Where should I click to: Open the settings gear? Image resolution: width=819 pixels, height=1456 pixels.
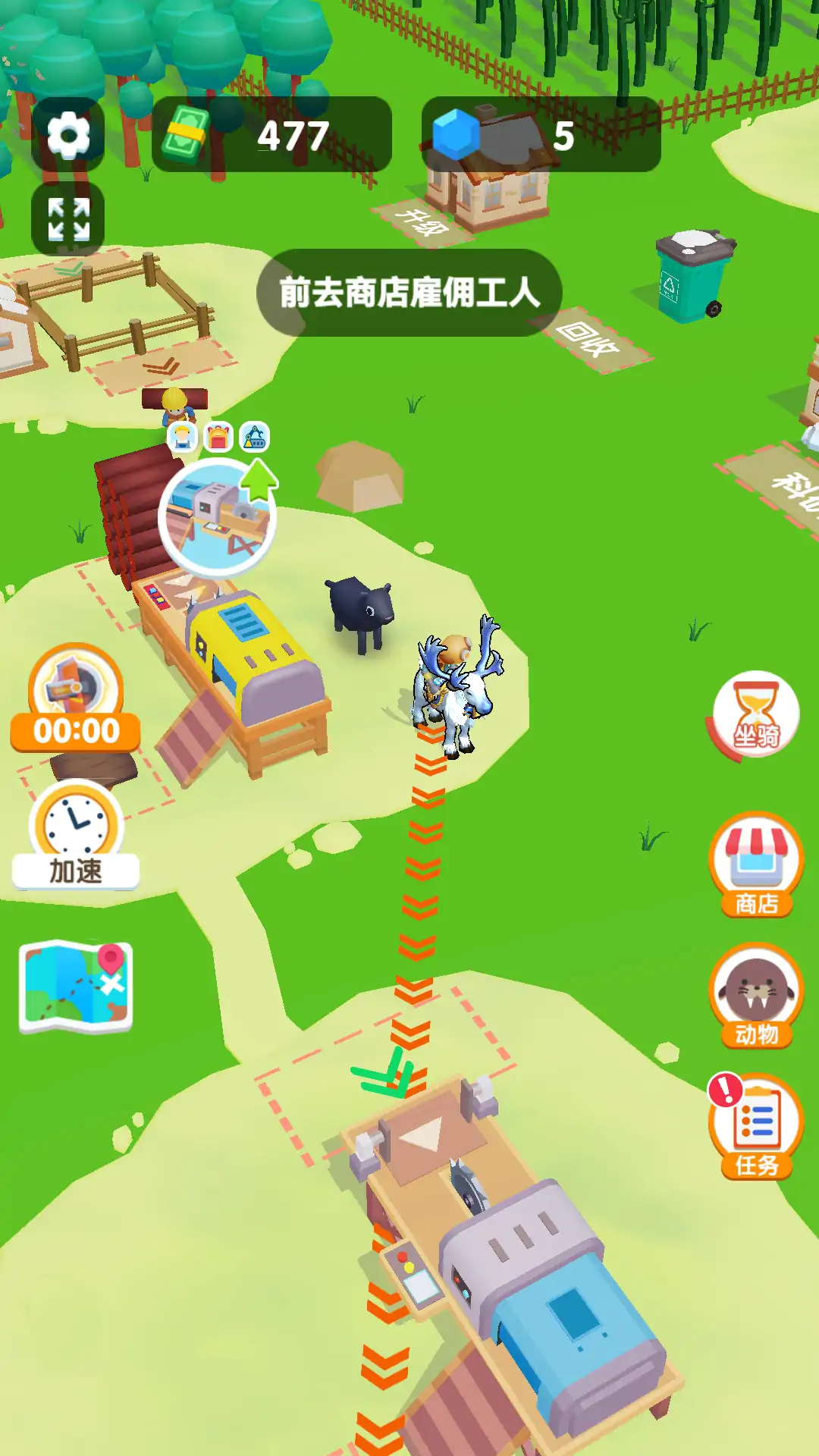pos(68,136)
